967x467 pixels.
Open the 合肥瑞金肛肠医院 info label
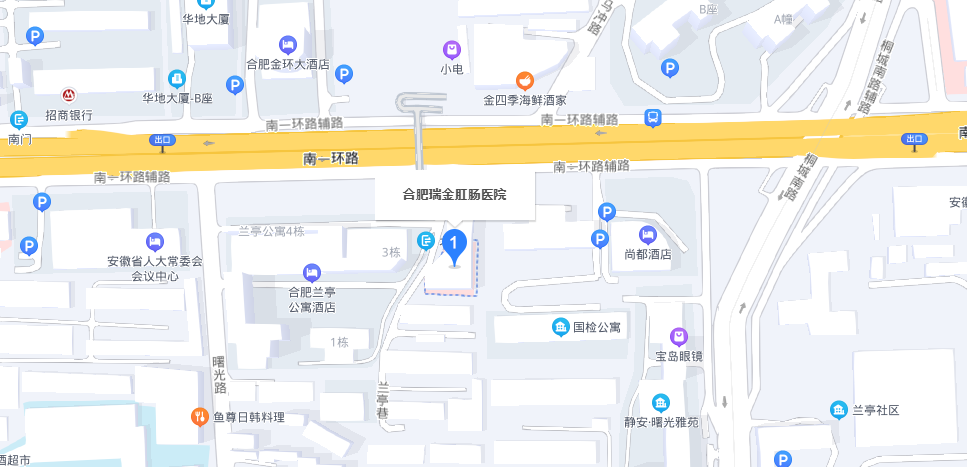(x=455, y=195)
